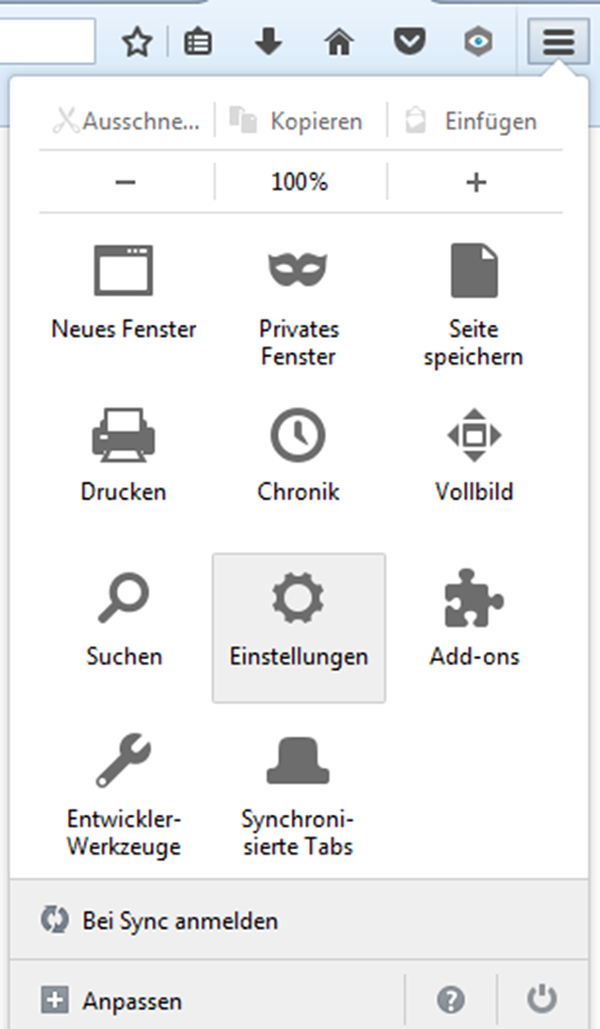Open Chronik history
The height and width of the screenshot is (1029, 600).
[299, 455]
